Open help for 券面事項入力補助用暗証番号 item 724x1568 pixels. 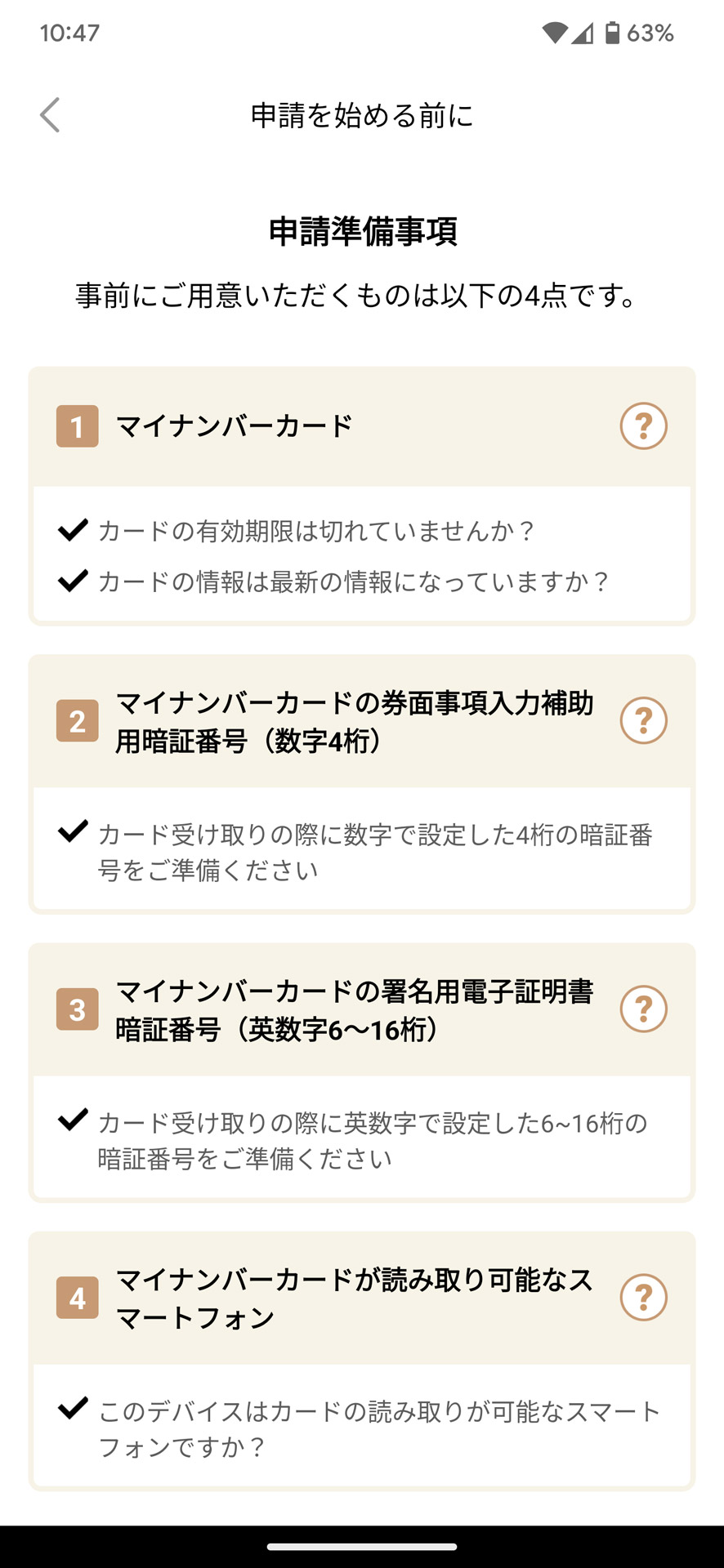click(645, 720)
